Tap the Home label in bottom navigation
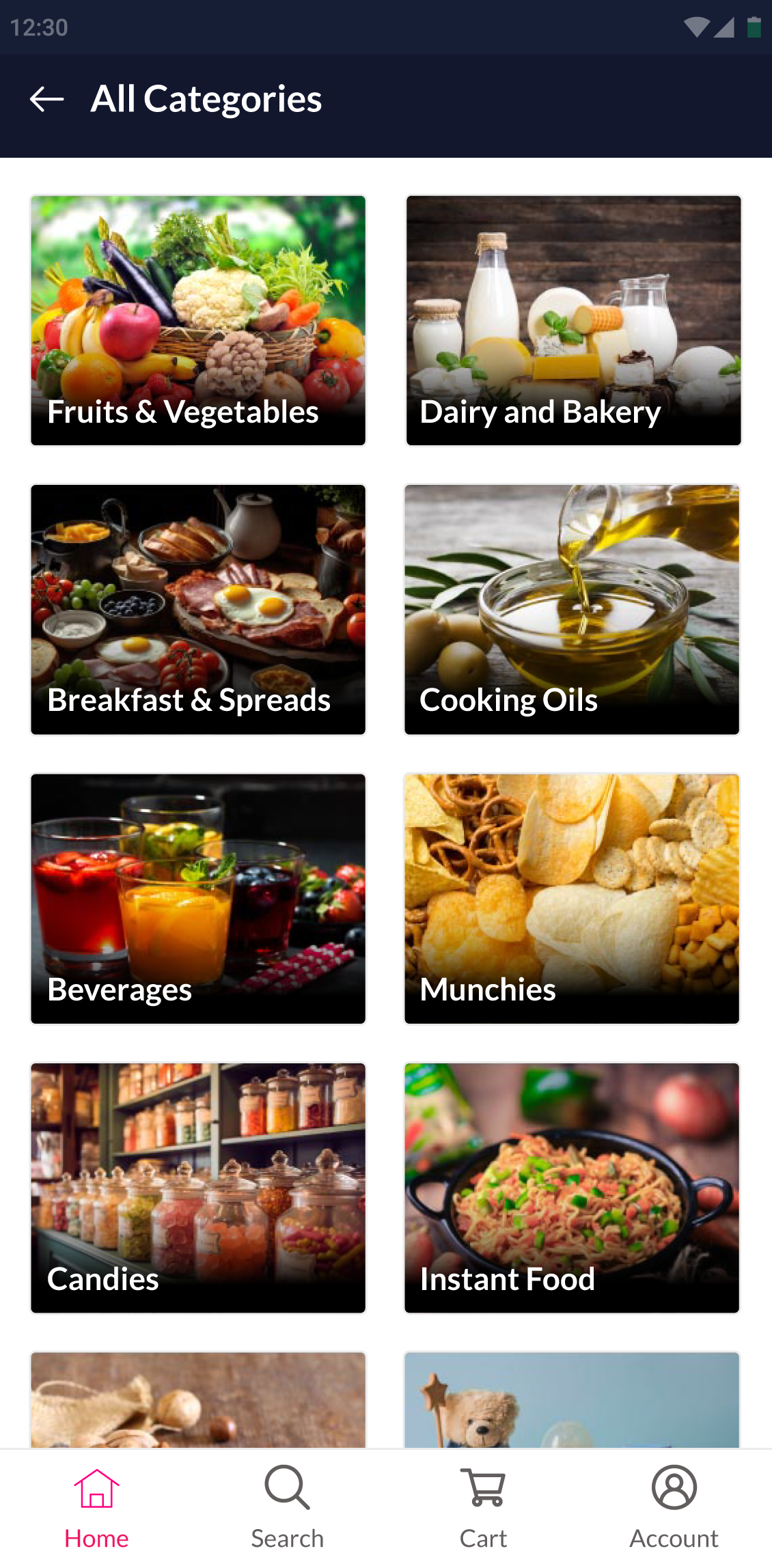772x1568 pixels. [96, 1538]
